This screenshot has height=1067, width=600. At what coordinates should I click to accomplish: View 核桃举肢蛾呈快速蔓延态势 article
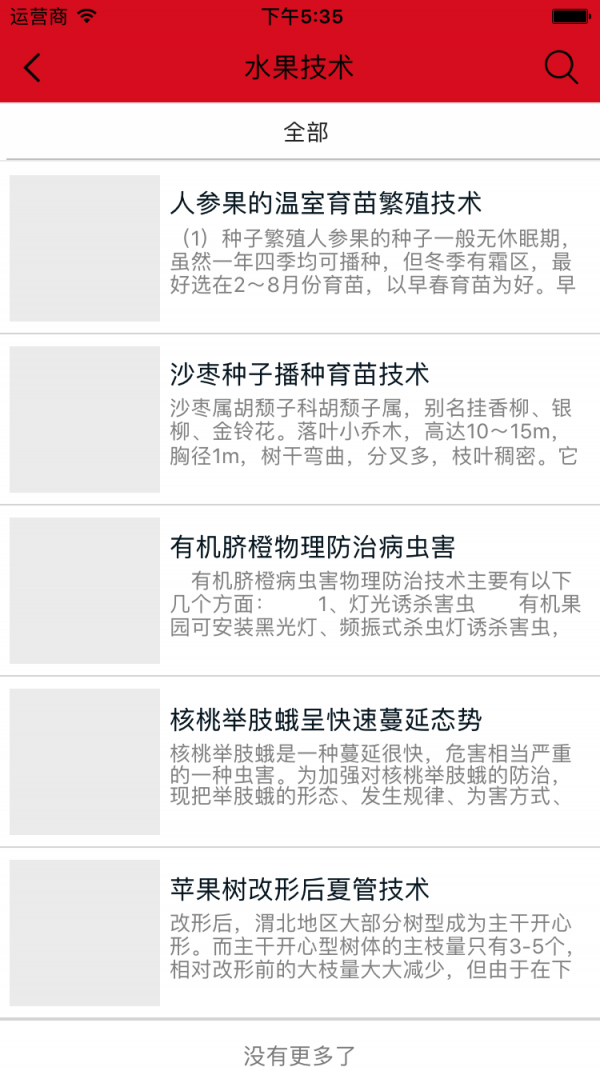pyautogui.click(x=326, y=720)
